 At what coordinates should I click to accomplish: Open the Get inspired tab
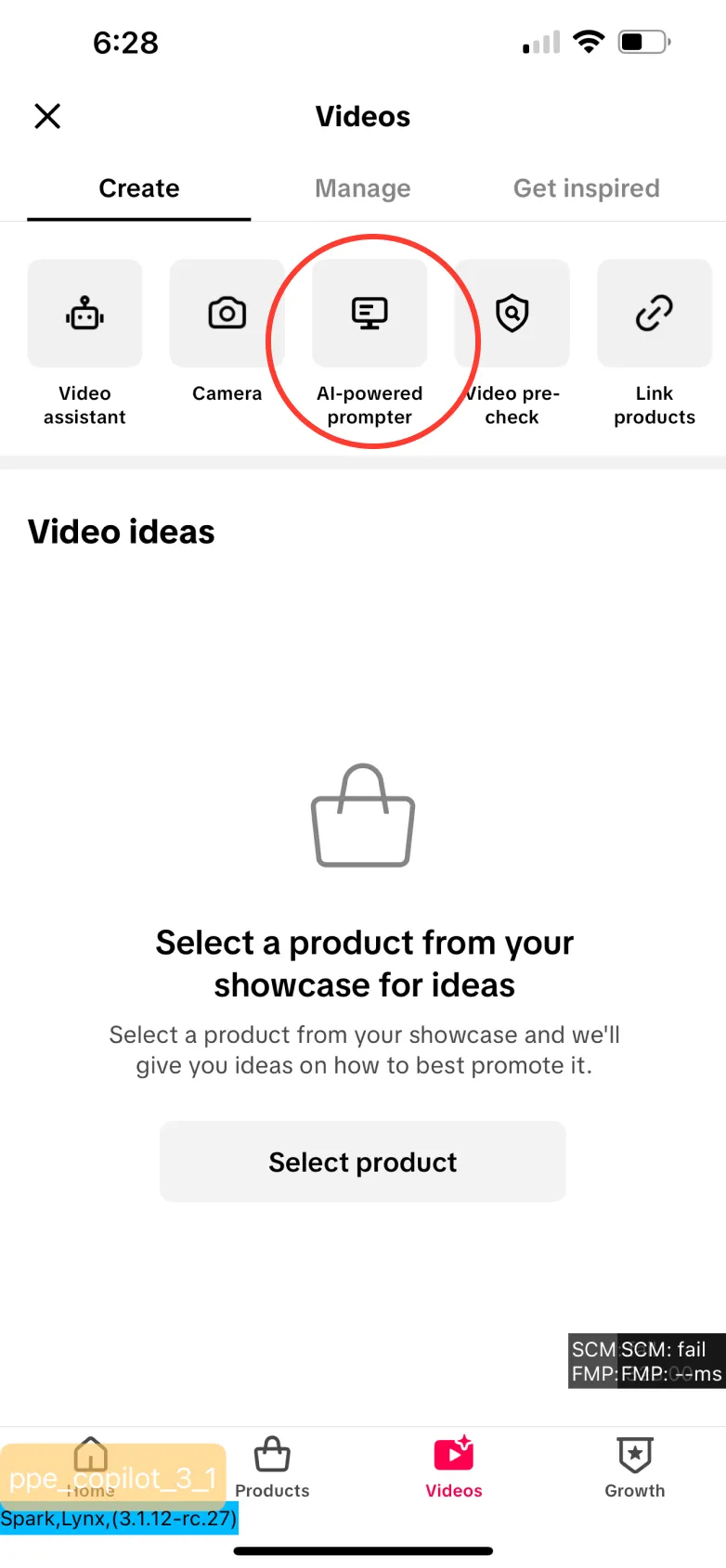coord(586,188)
